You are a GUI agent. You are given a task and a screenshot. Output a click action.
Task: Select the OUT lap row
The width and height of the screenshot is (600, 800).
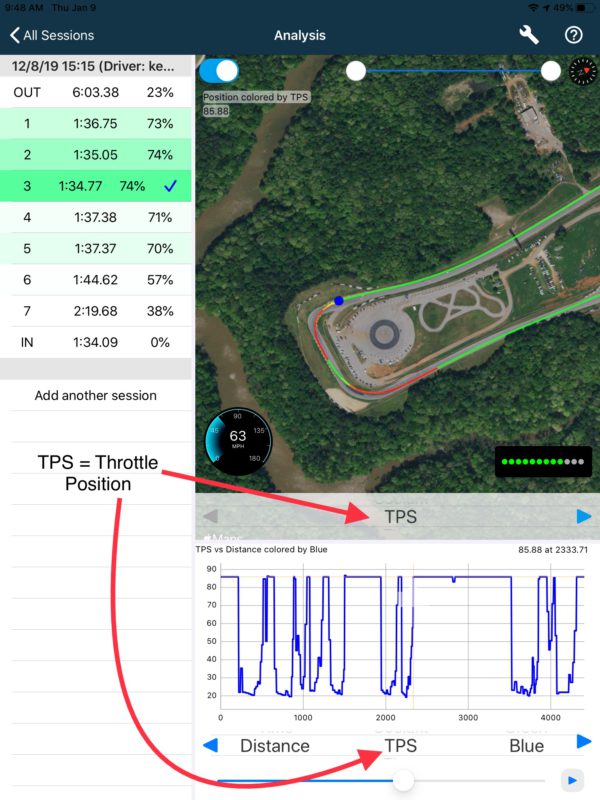[x=95, y=92]
